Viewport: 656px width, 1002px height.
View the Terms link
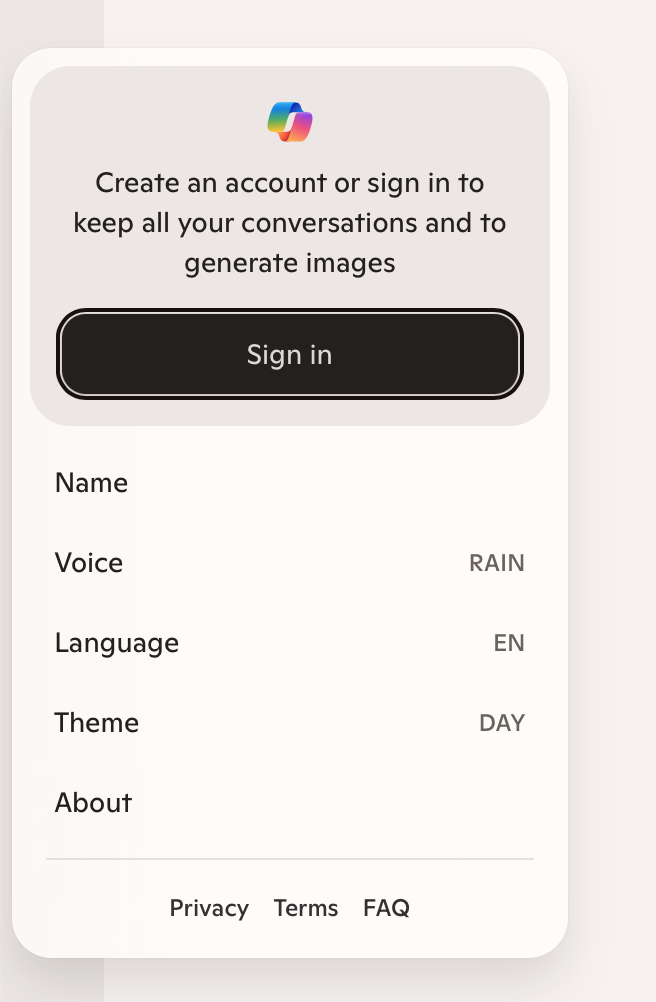coord(306,908)
